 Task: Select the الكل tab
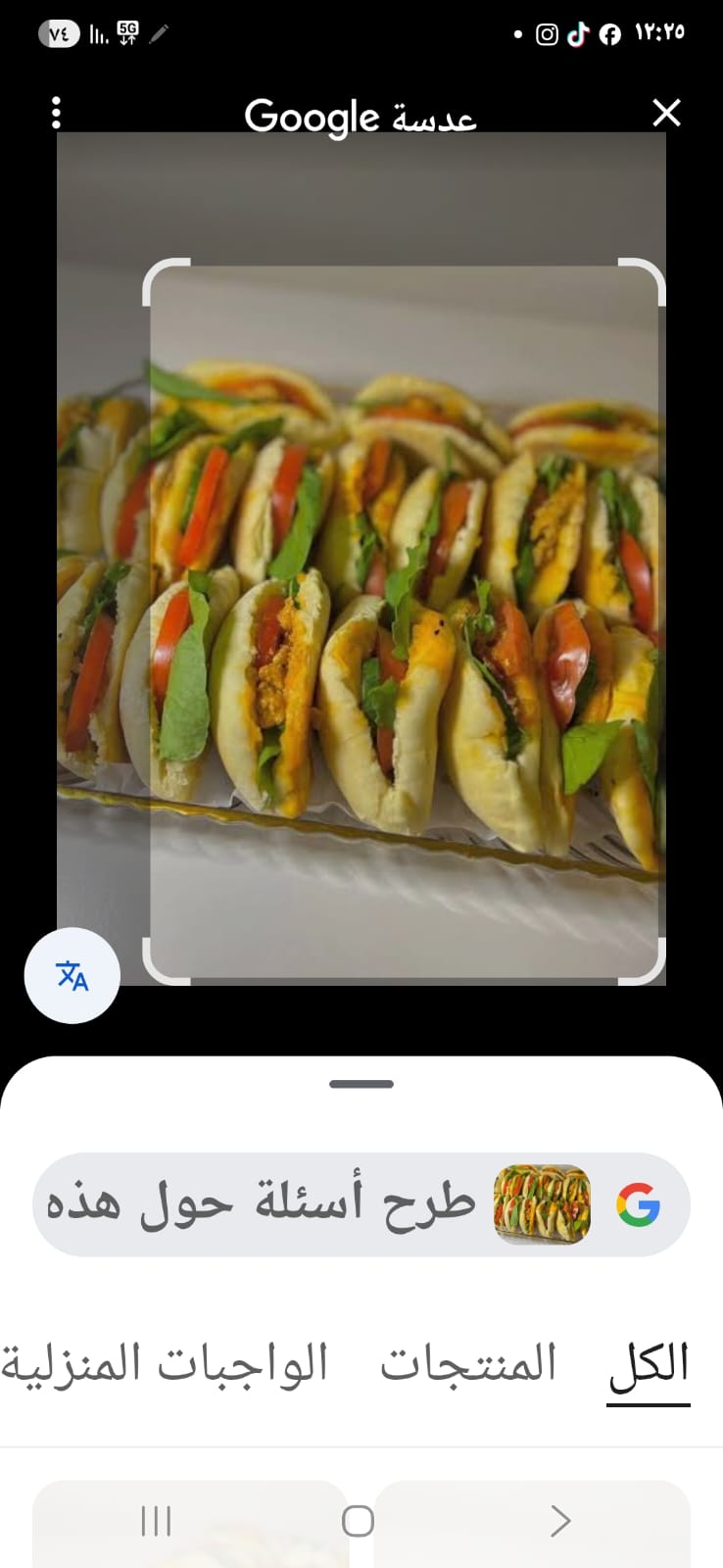[649, 1364]
